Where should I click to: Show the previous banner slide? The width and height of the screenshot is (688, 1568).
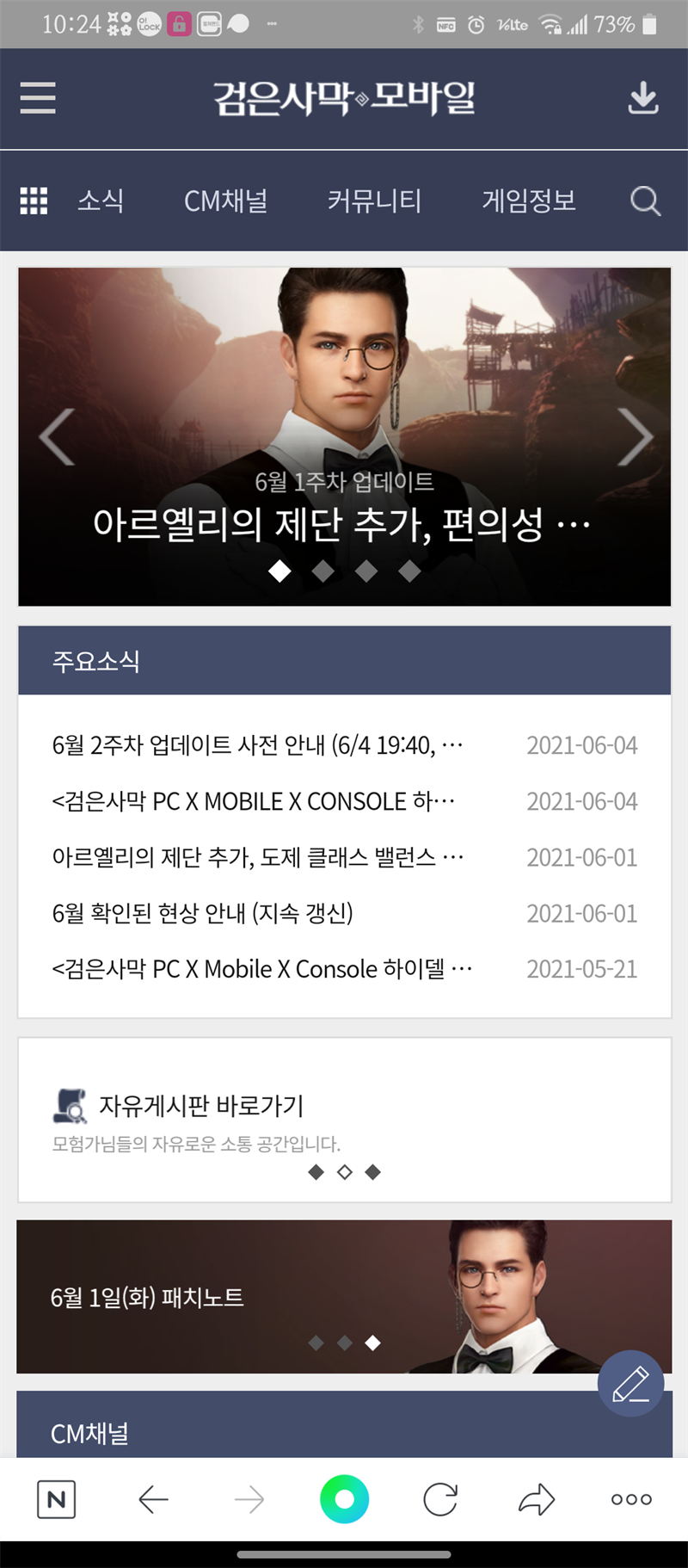coord(57,436)
